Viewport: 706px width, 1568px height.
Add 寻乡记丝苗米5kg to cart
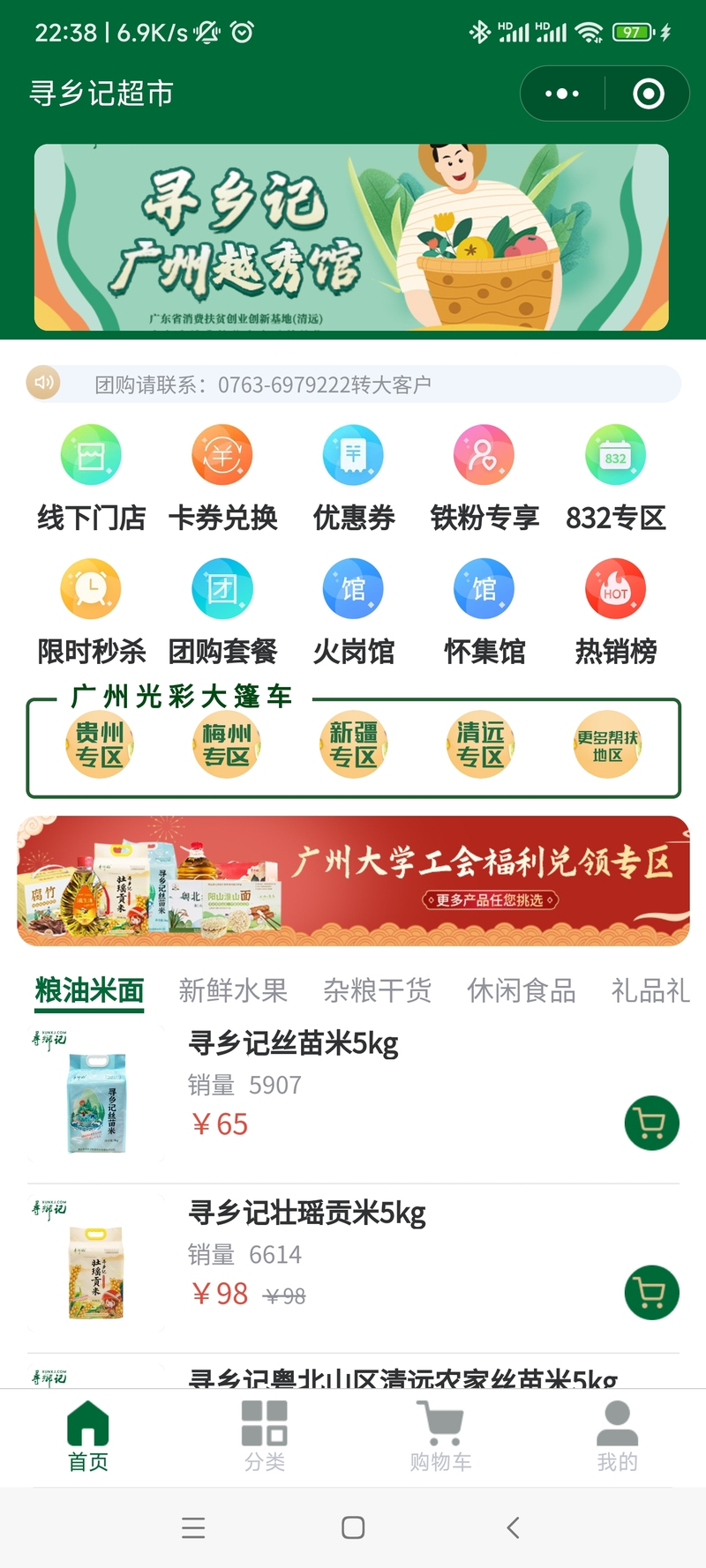651,1123
